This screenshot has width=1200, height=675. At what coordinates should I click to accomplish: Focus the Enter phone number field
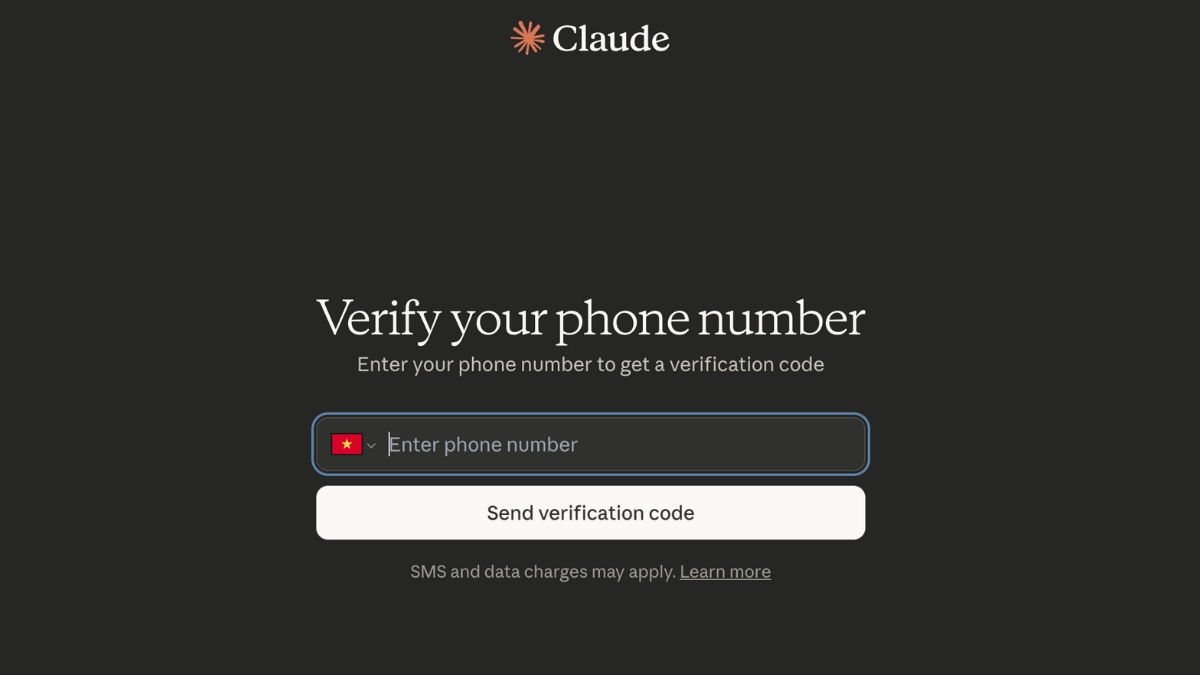click(620, 445)
